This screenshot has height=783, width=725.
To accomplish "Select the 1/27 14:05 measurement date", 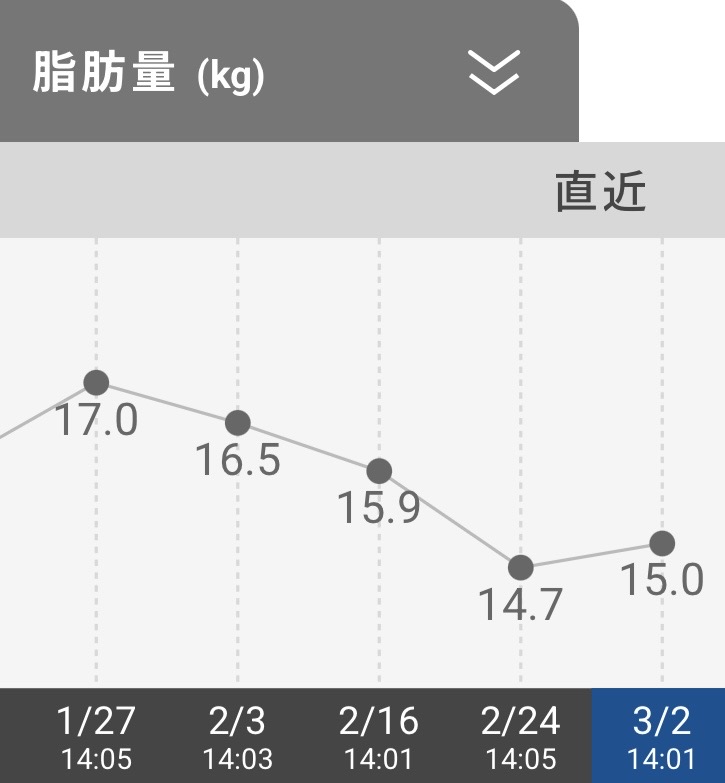I will (x=96, y=736).
